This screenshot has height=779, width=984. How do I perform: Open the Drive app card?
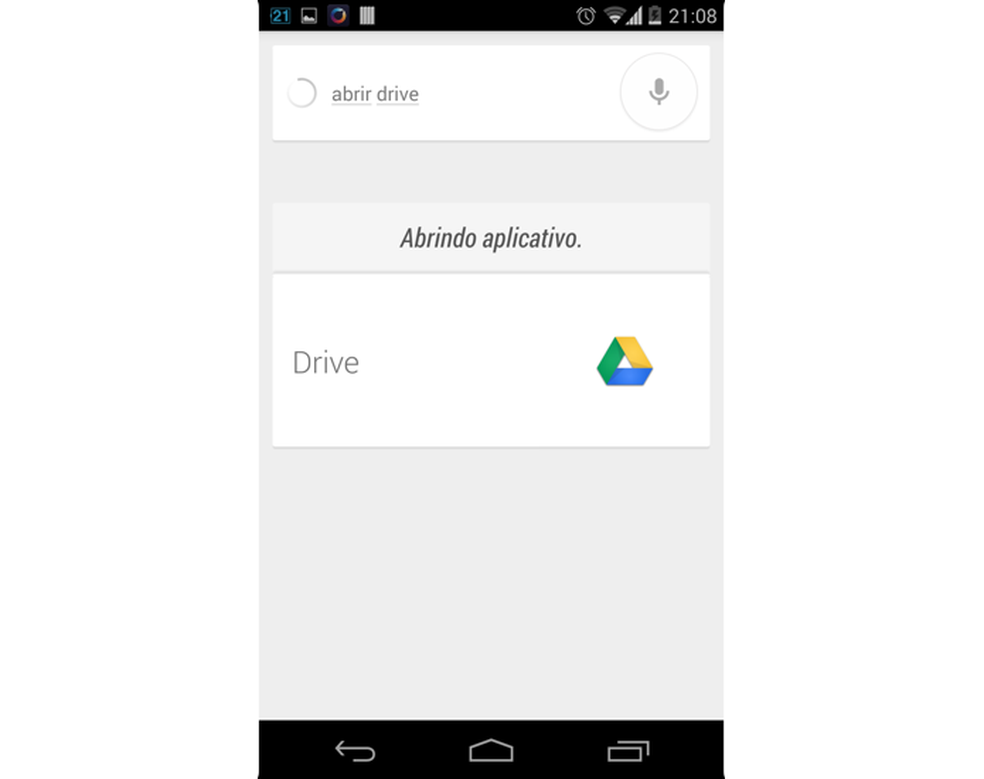point(490,361)
